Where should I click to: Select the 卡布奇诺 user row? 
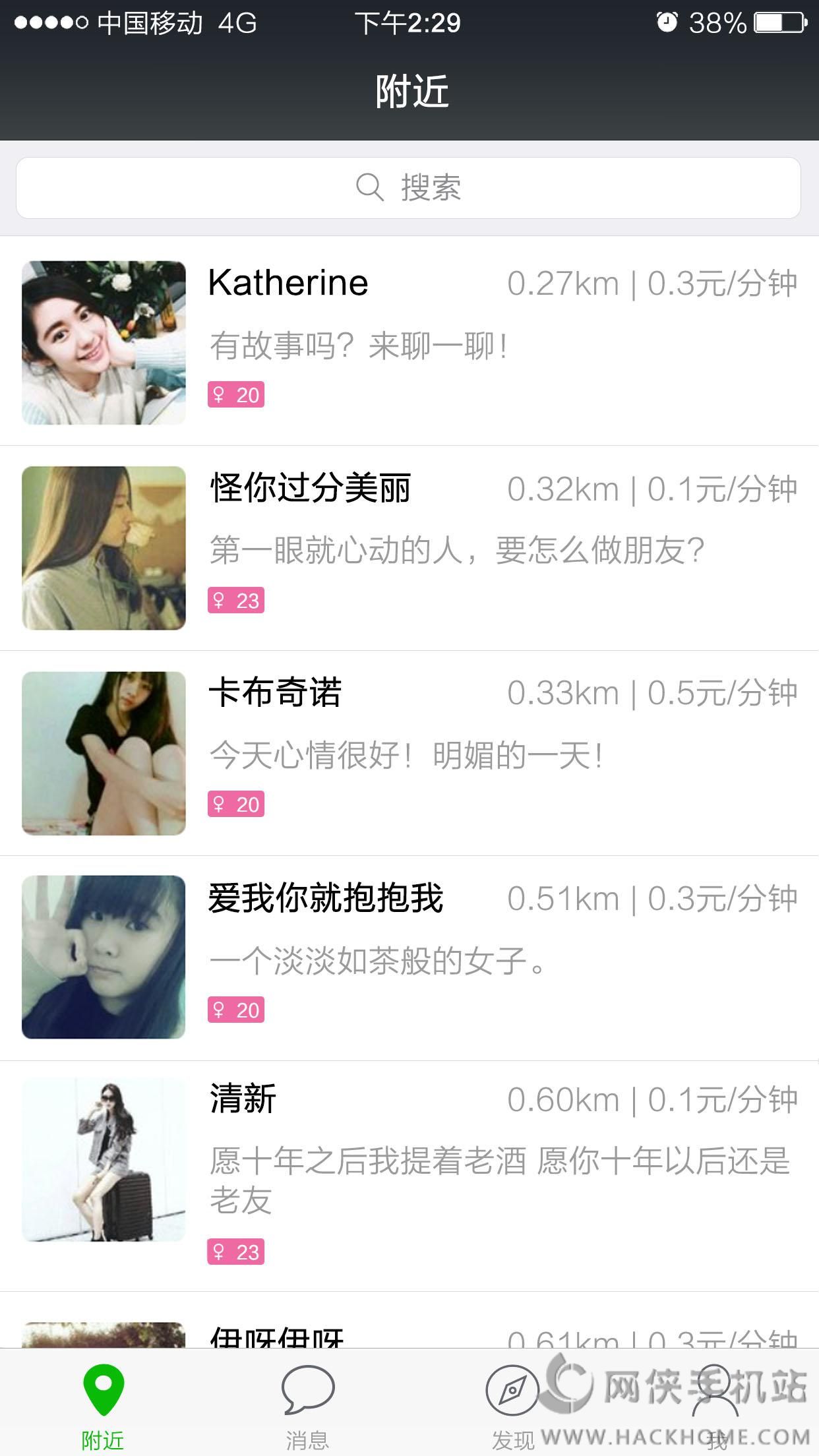click(x=409, y=753)
